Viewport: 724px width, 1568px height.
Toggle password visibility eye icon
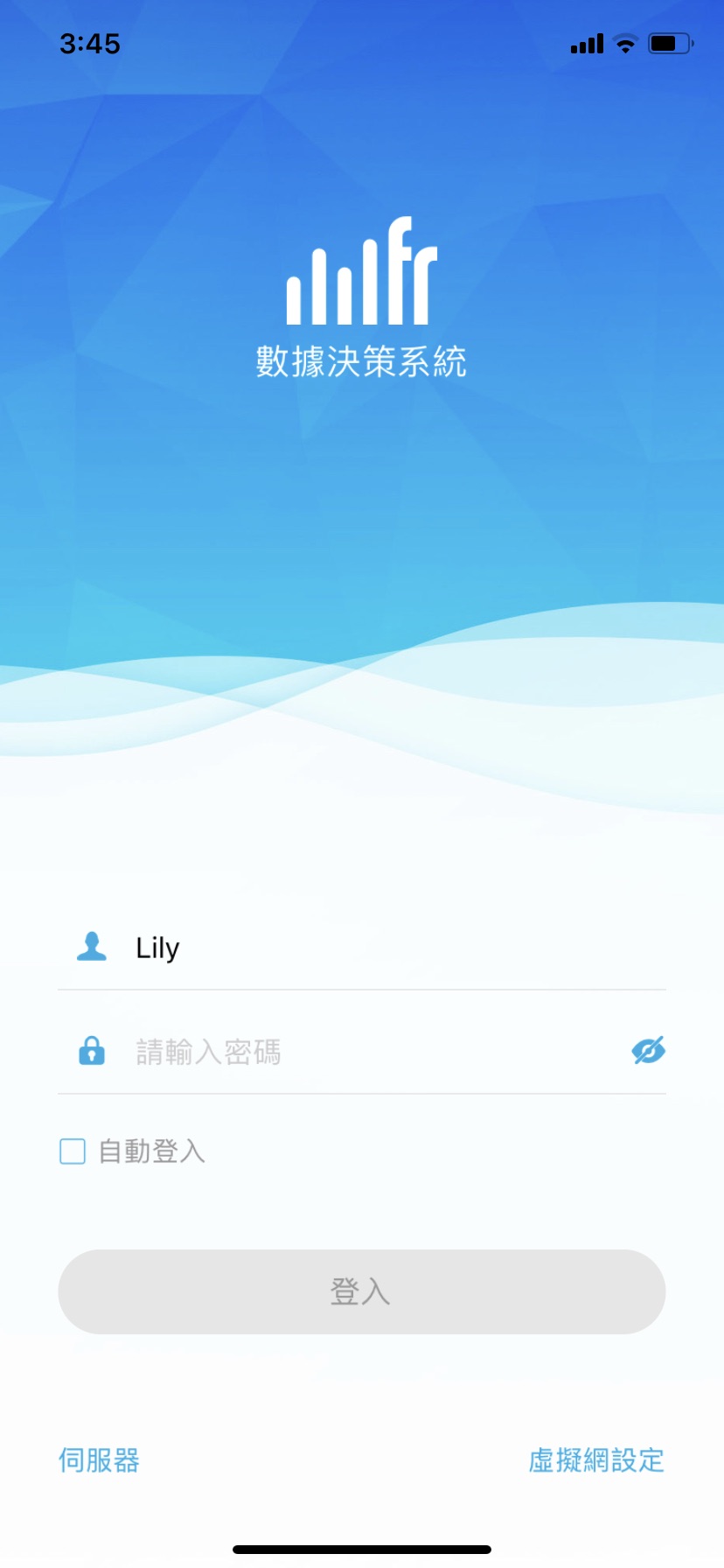[x=648, y=1051]
